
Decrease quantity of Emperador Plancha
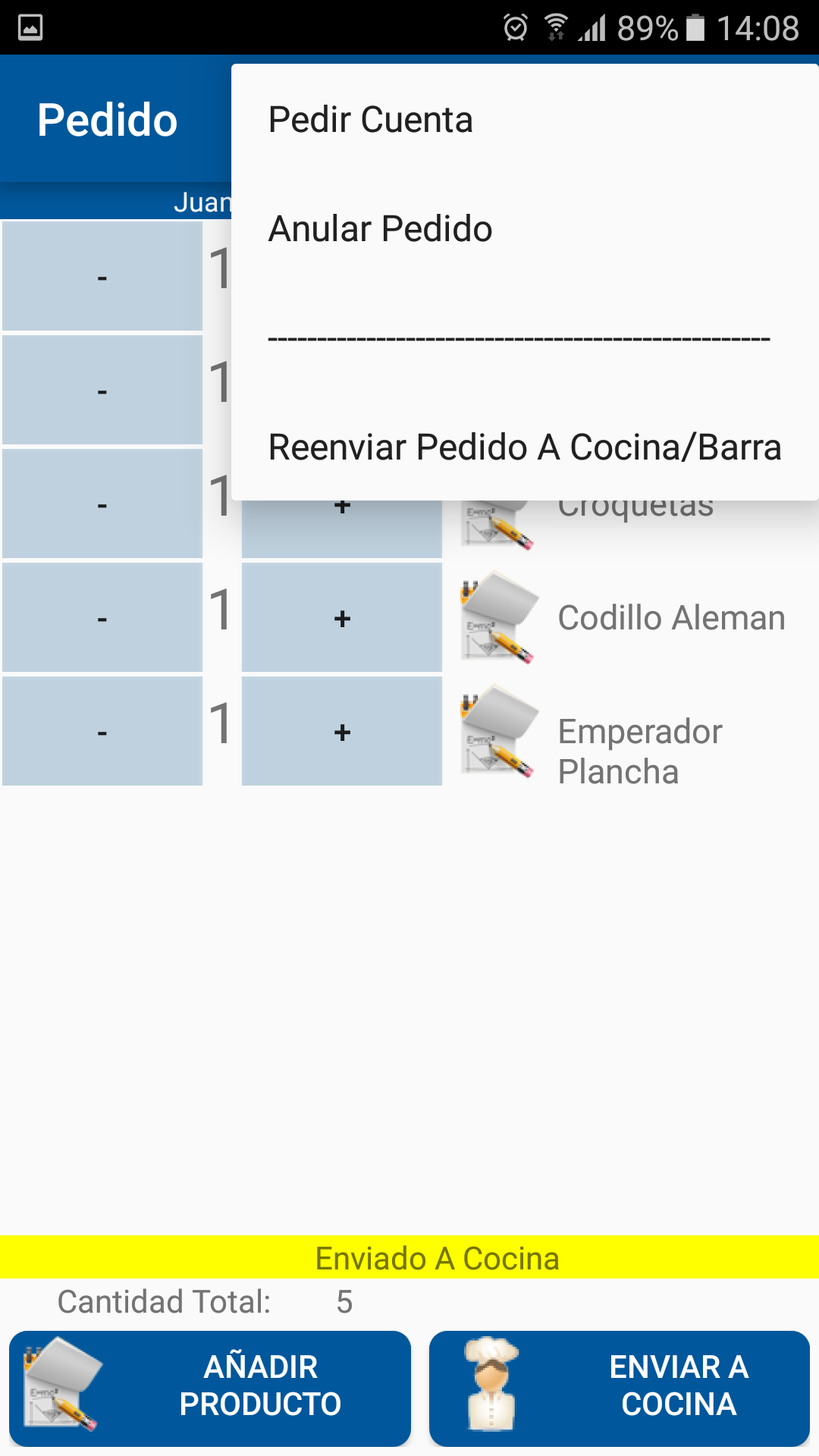tap(102, 731)
